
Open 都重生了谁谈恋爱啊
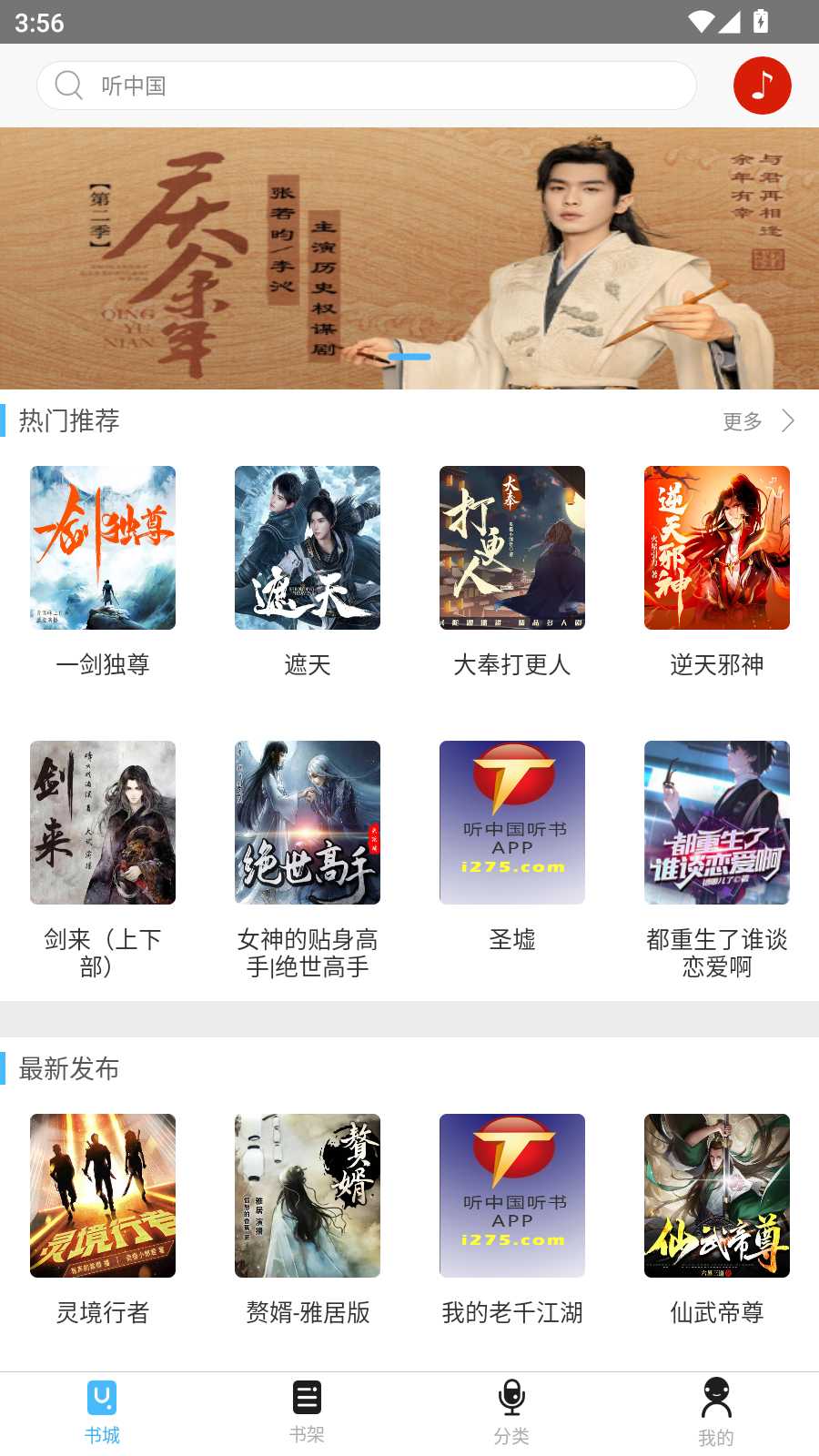click(x=717, y=823)
